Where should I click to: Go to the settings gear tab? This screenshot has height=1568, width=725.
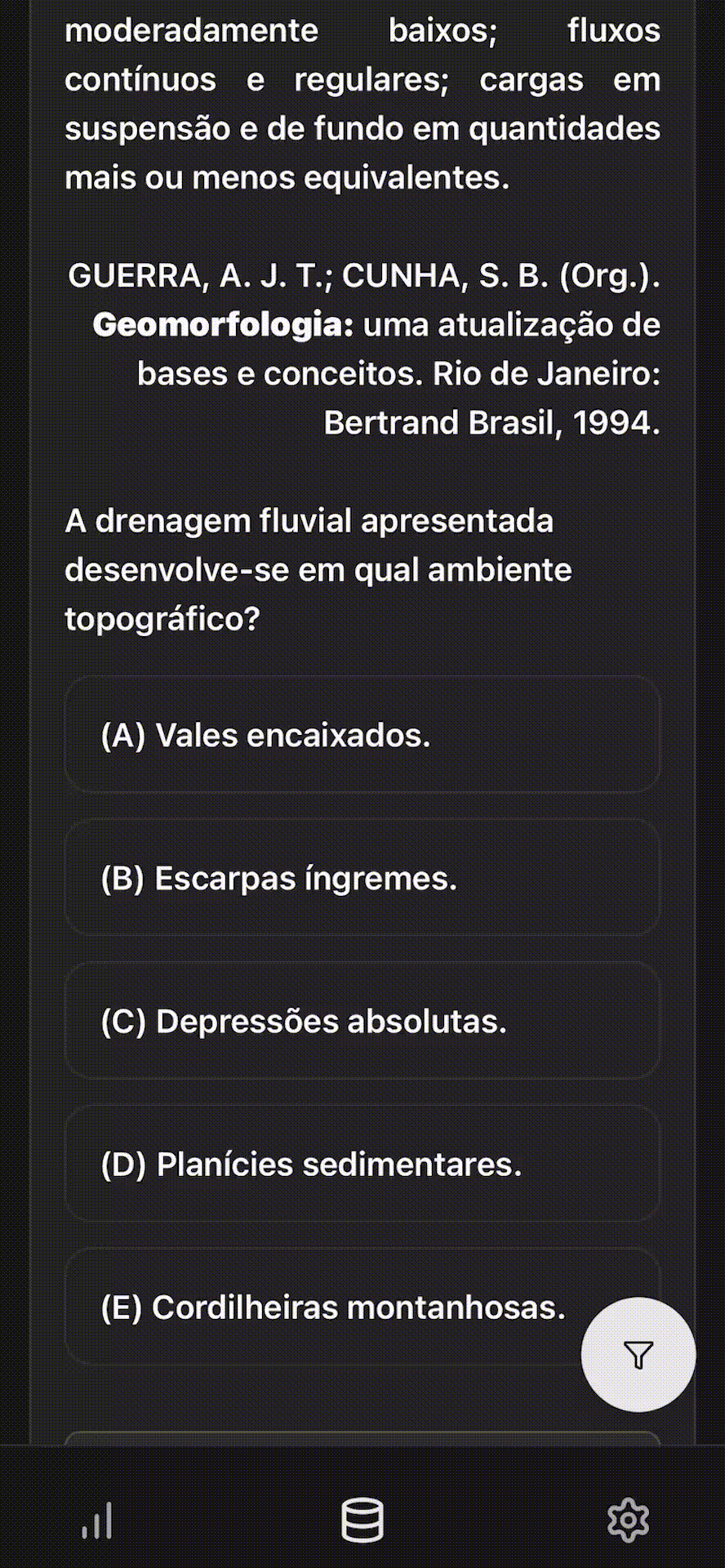tap(628, 1521)
